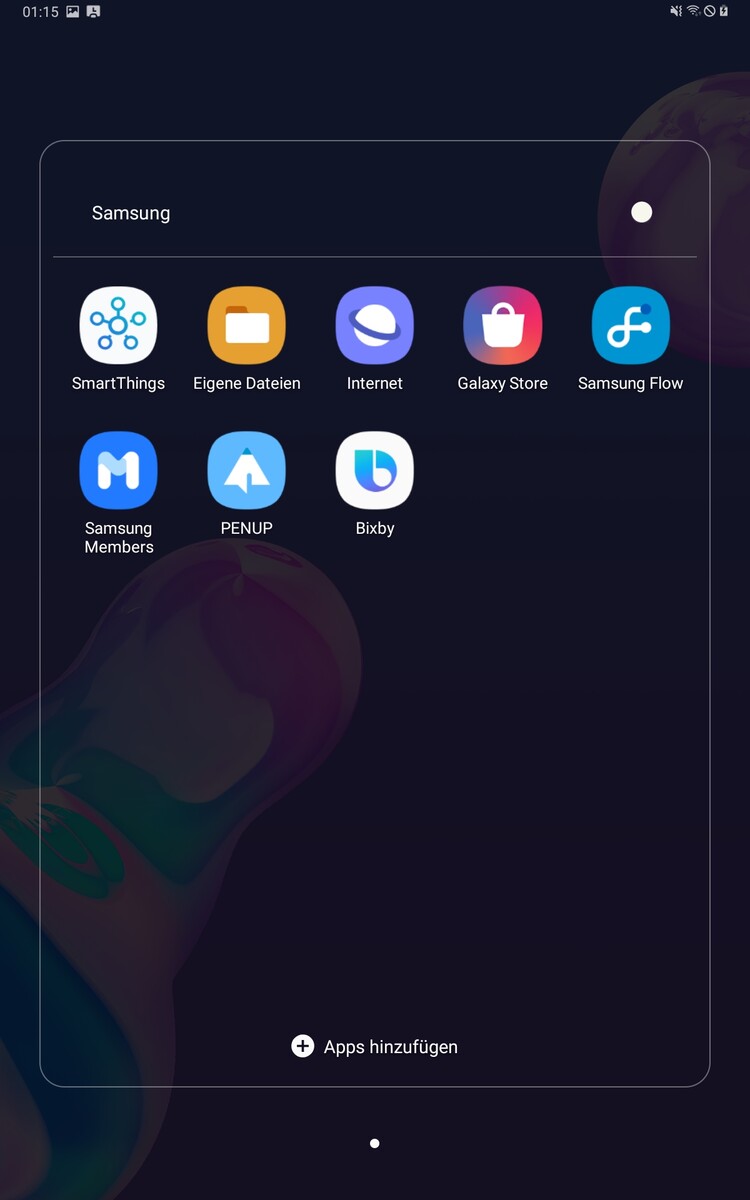Launch Eigene Dateien file manager
Image resolution: width=750 pixels, height=1200 pixels.
tap(246, 326)
